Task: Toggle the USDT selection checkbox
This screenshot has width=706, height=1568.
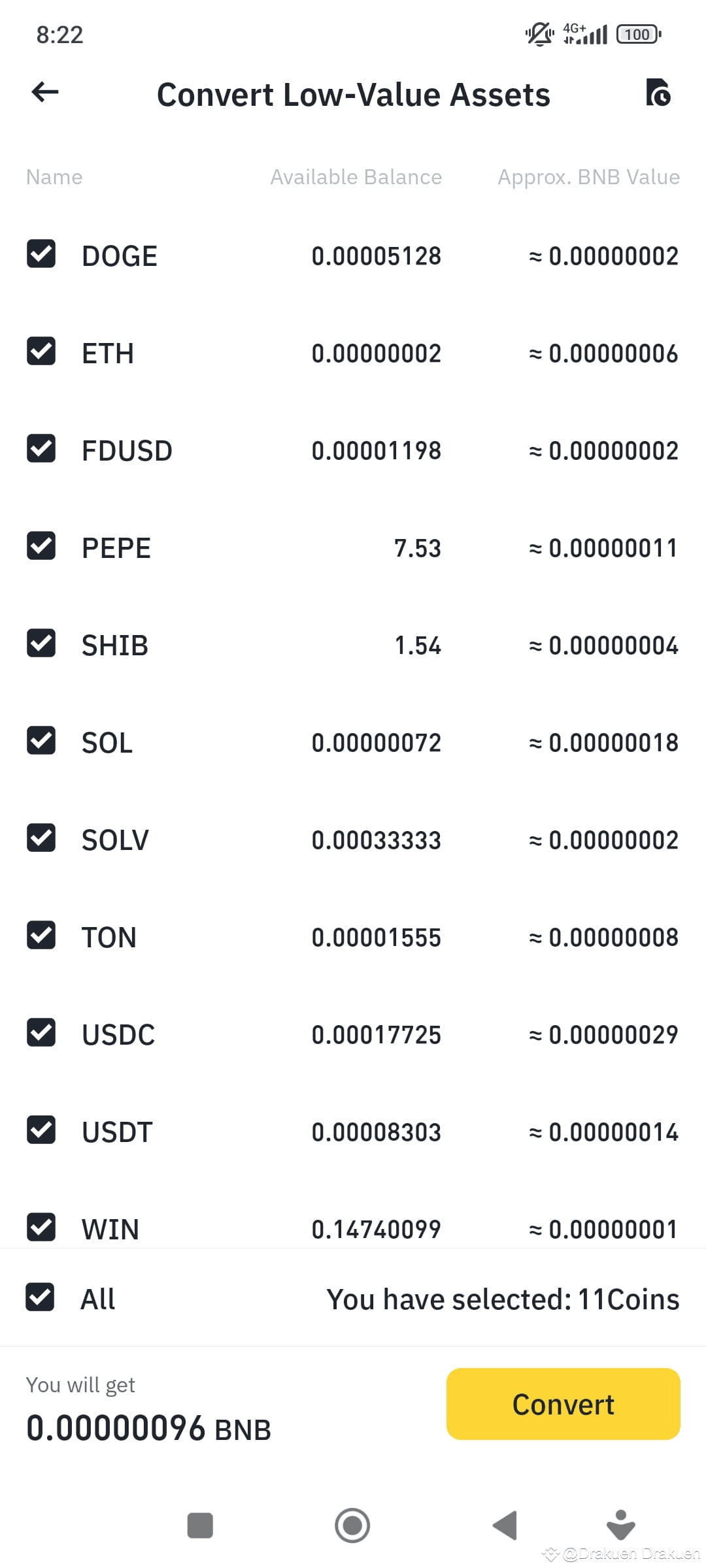Action: click(41, 1130)
